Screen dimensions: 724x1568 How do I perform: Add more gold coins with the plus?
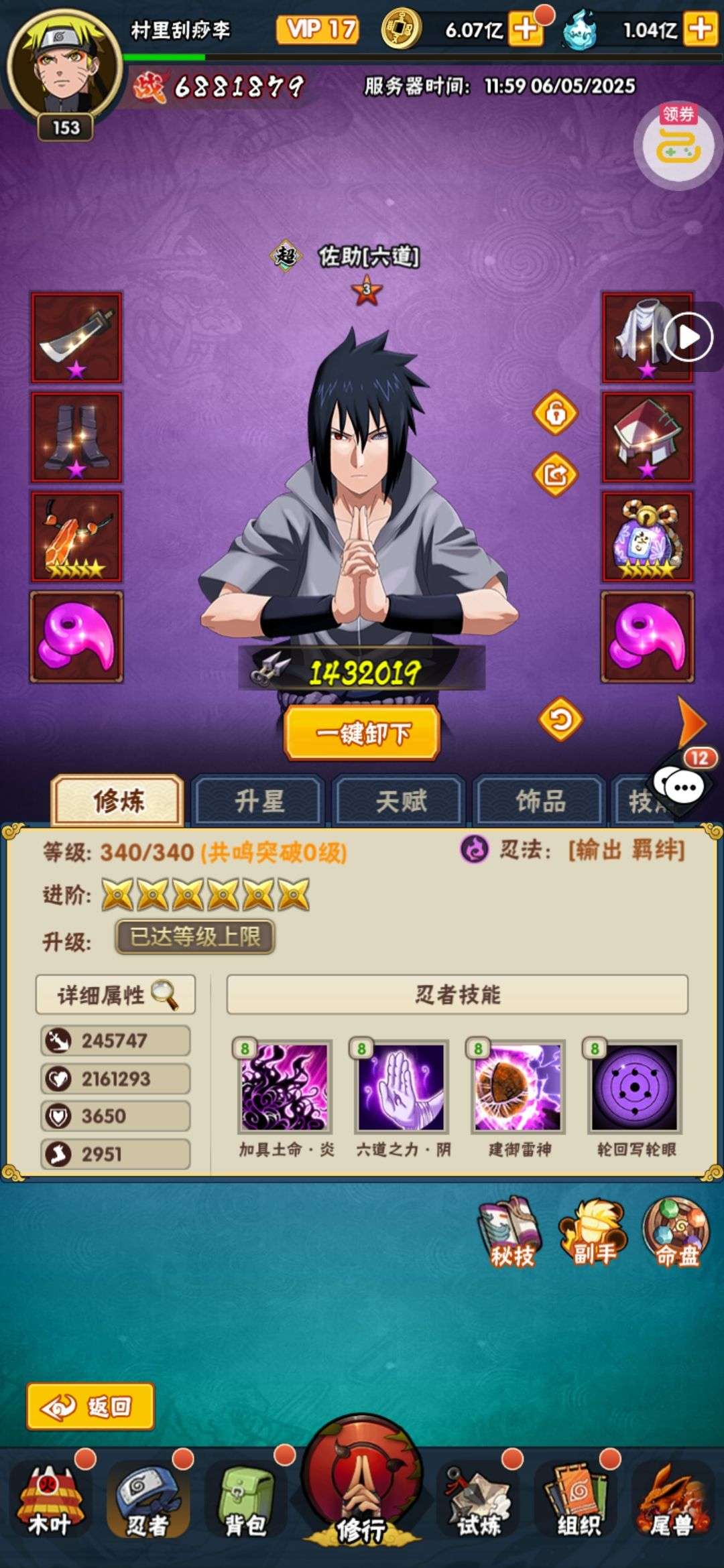click(x=526, y=29)
